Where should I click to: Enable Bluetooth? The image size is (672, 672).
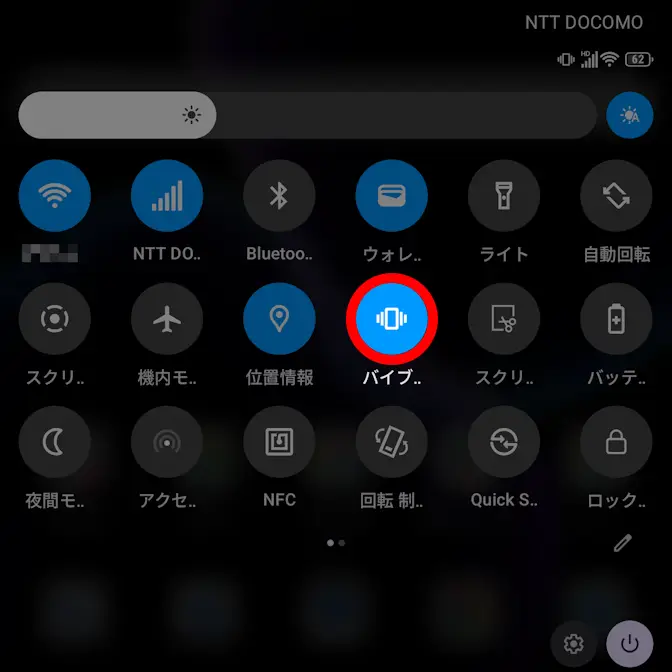coord(279,196)
